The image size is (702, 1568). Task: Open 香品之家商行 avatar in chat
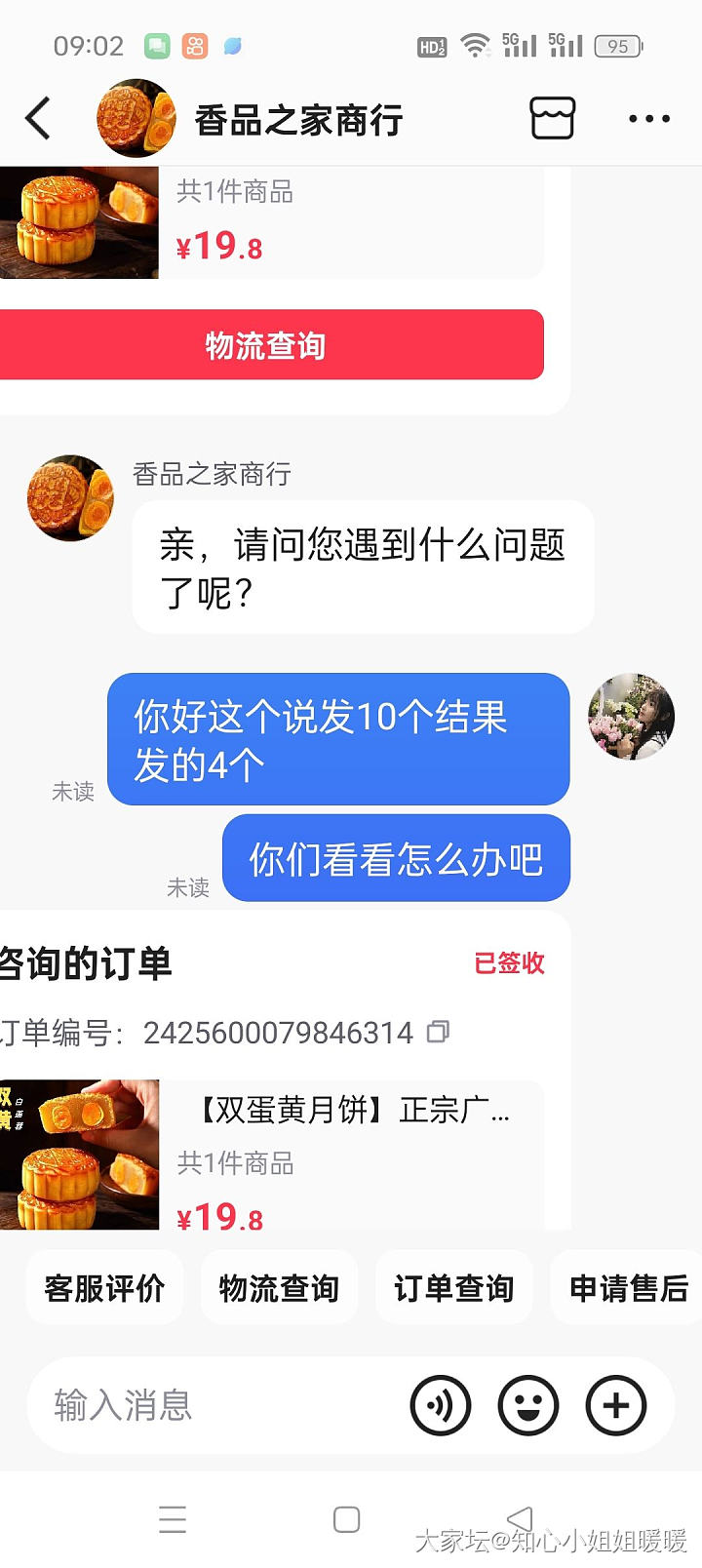coord(70,497)
